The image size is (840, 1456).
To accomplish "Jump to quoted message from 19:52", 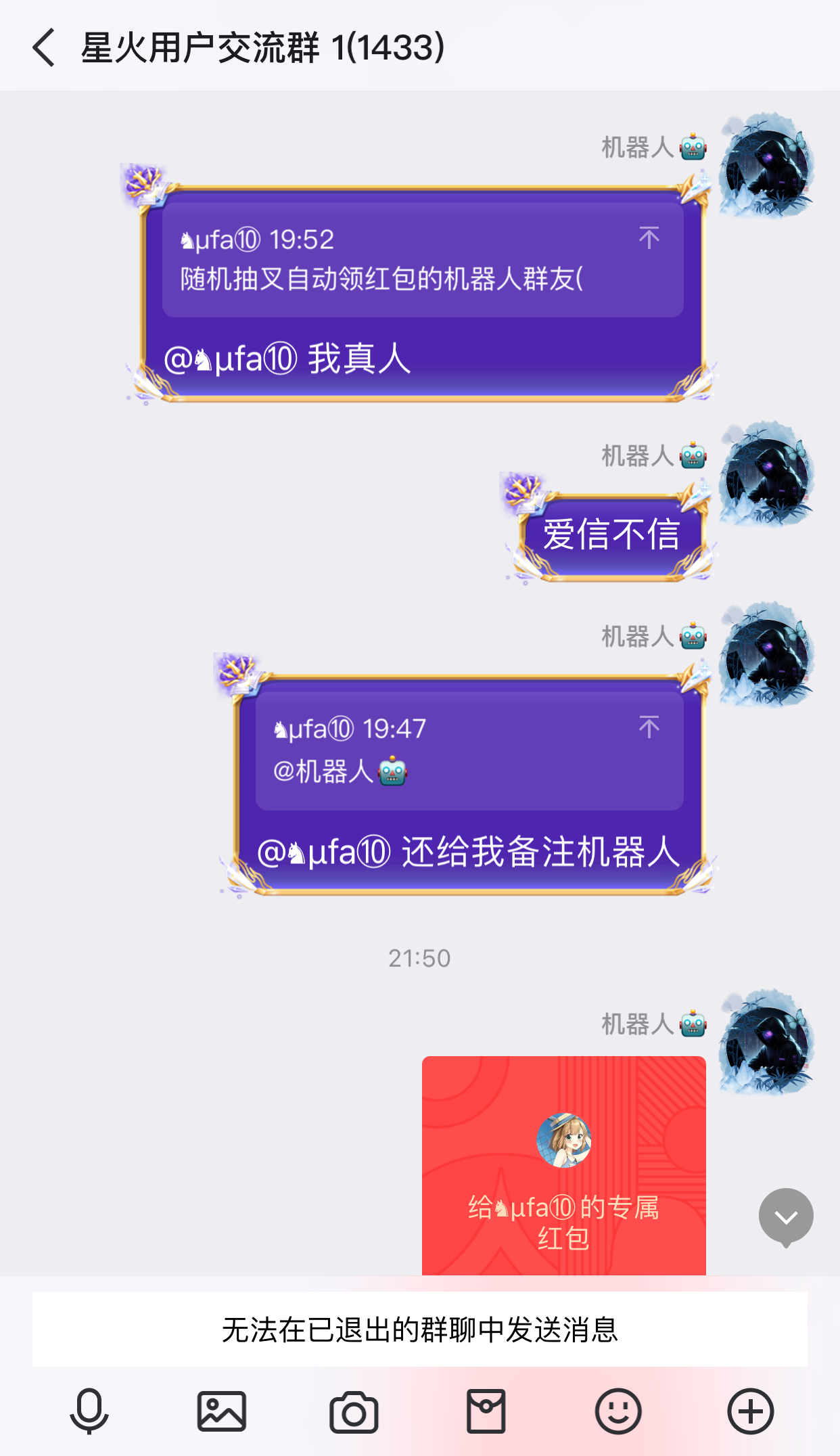I will click(x=649, y=238).
